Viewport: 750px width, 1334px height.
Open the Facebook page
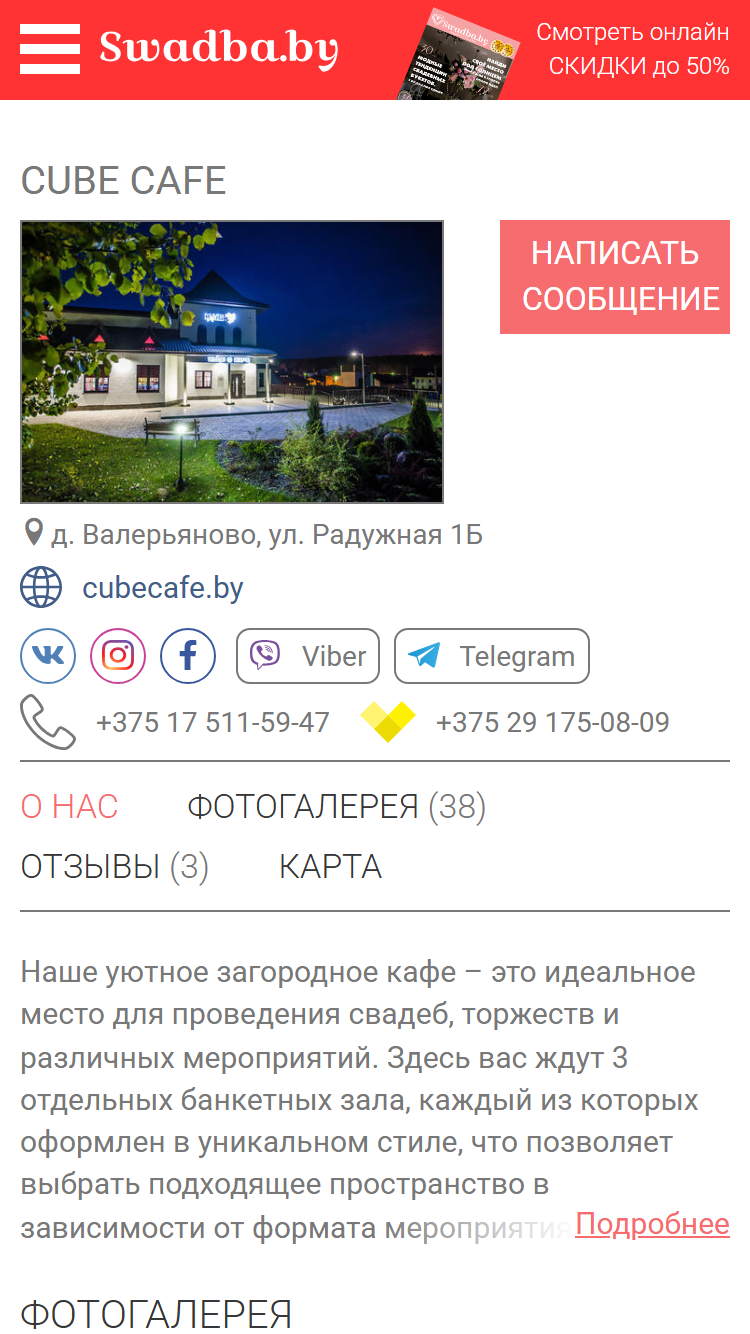(188, 656)
